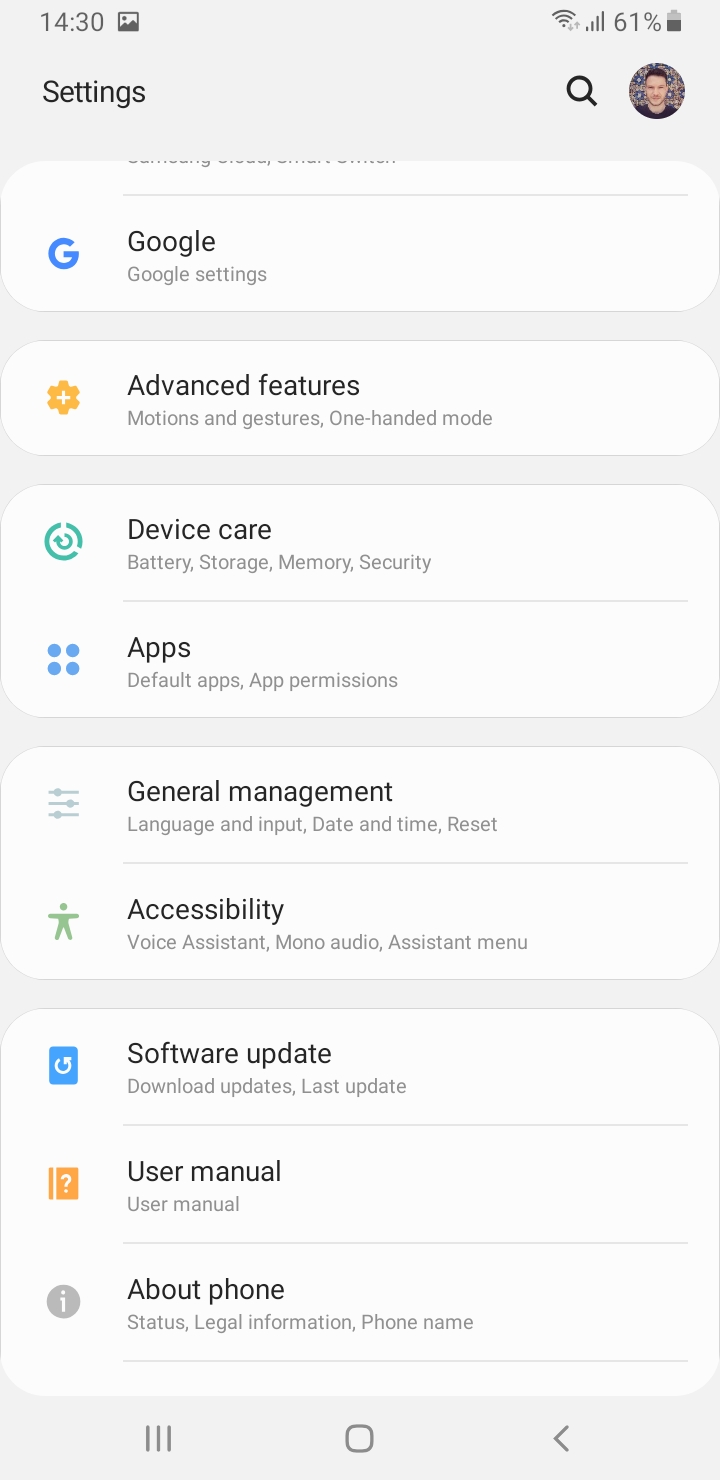This screenshot has width=720, height=1480.
Task: Open recent apps from navigation bar
Action: [x=158, y=1438]
